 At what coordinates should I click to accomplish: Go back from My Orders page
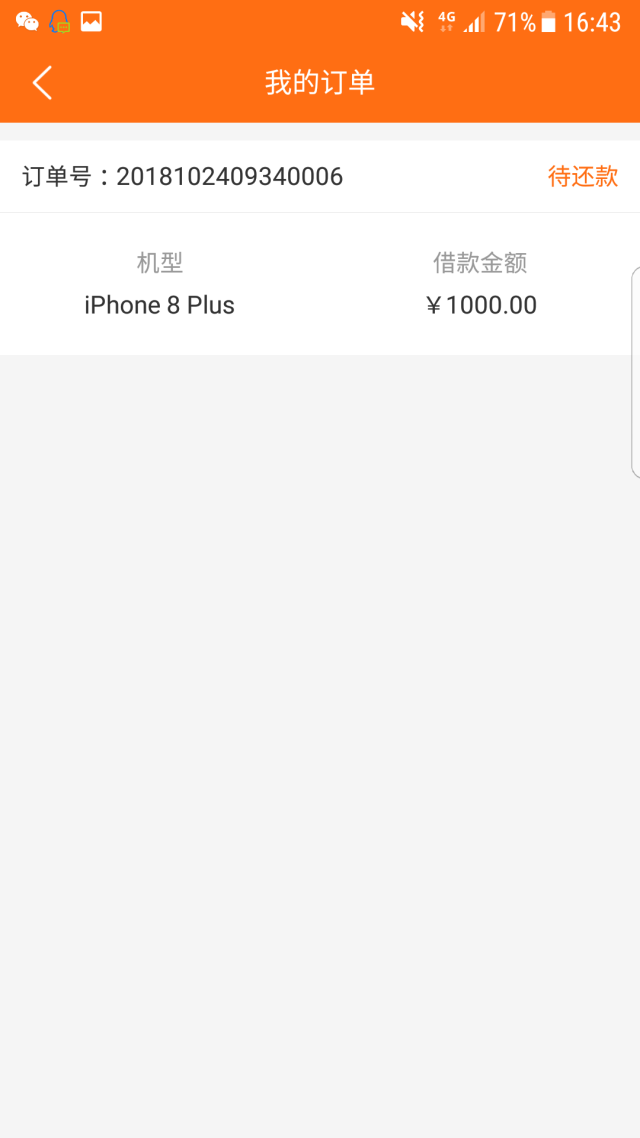point(42,83)
